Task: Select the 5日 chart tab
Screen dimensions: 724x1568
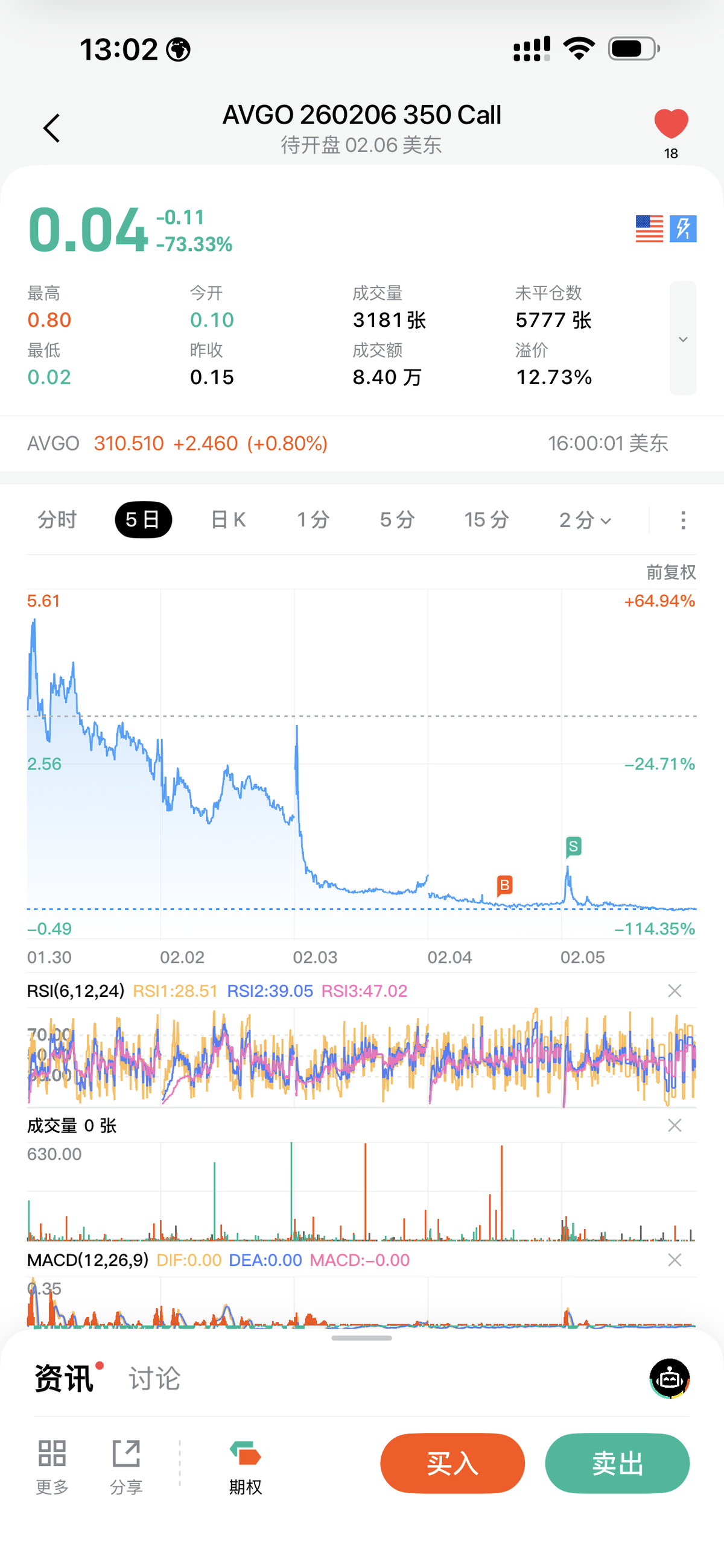Action: click(x=143, y=520)
